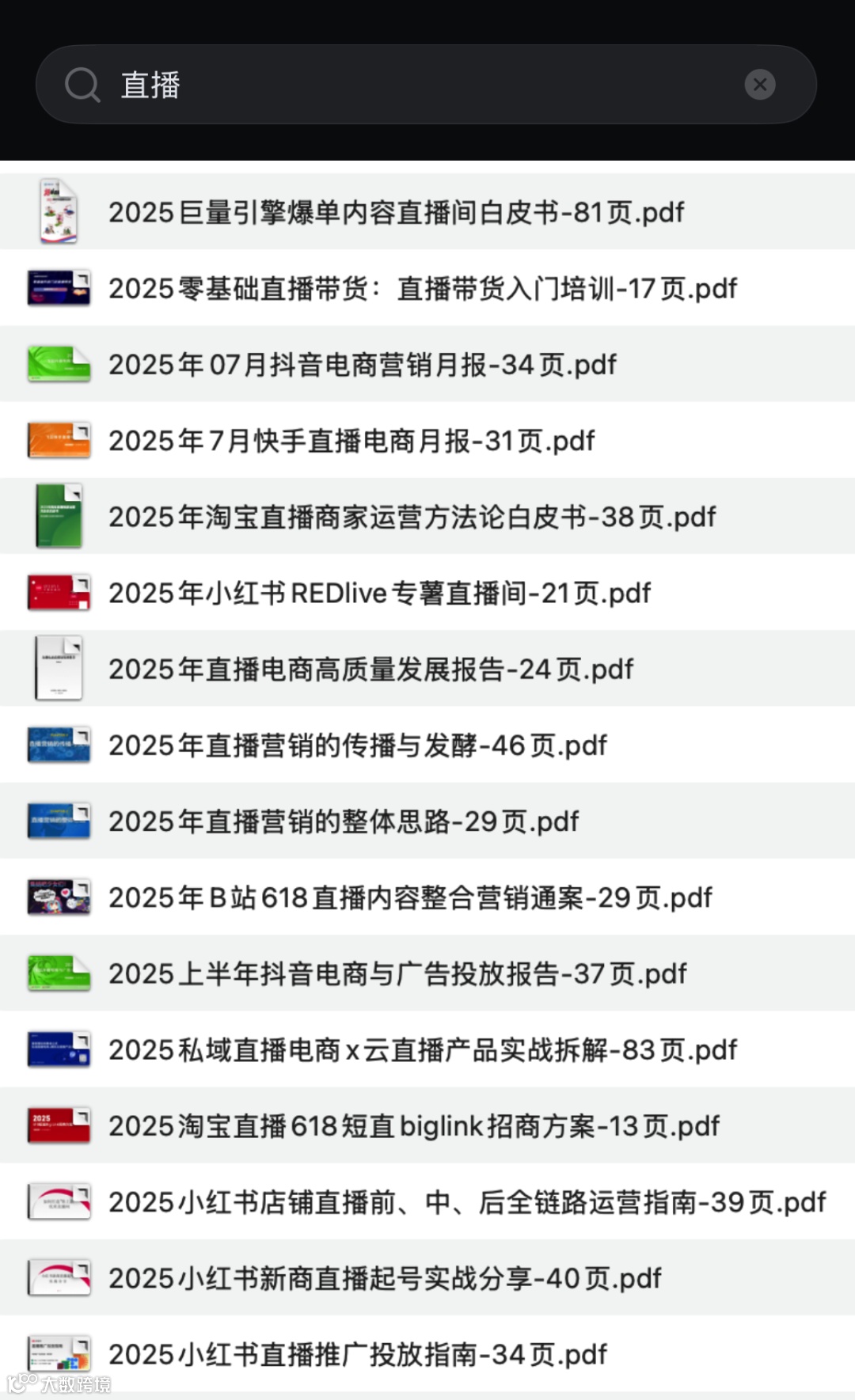Open 2025年小红书REDlive专署直播间-21页.pdf
Image resolution: width=855 pixels, height=1400 pixels.
pos(379,593)
